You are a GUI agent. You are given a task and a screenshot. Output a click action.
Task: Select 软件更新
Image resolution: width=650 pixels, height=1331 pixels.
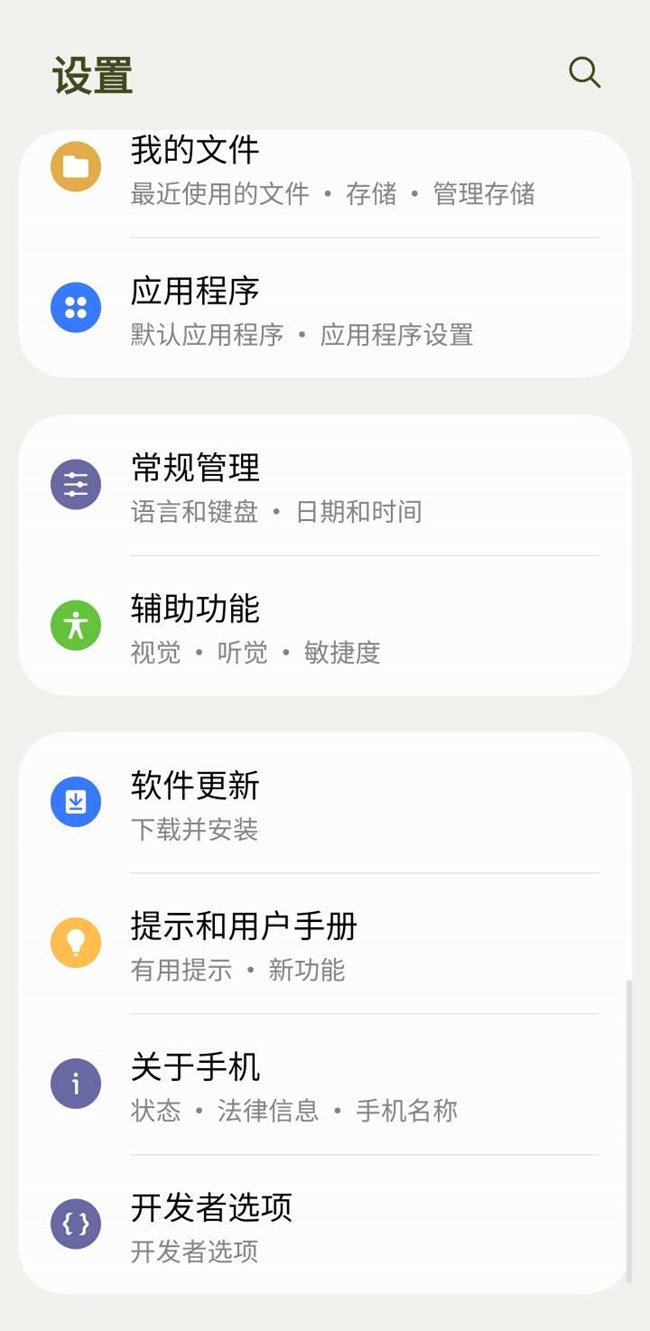(x=324, y=804)
